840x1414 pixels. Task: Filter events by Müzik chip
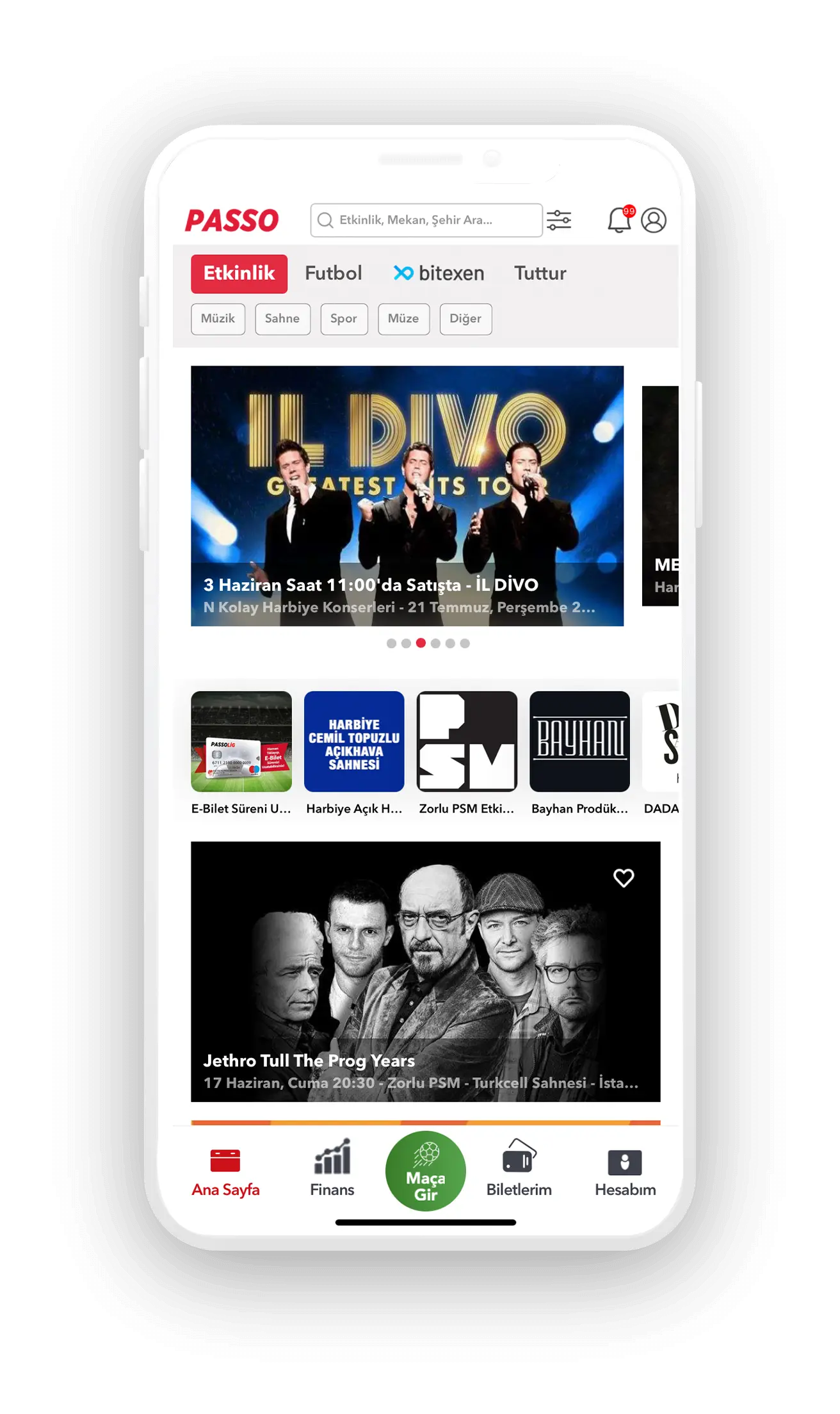point(218,319)
